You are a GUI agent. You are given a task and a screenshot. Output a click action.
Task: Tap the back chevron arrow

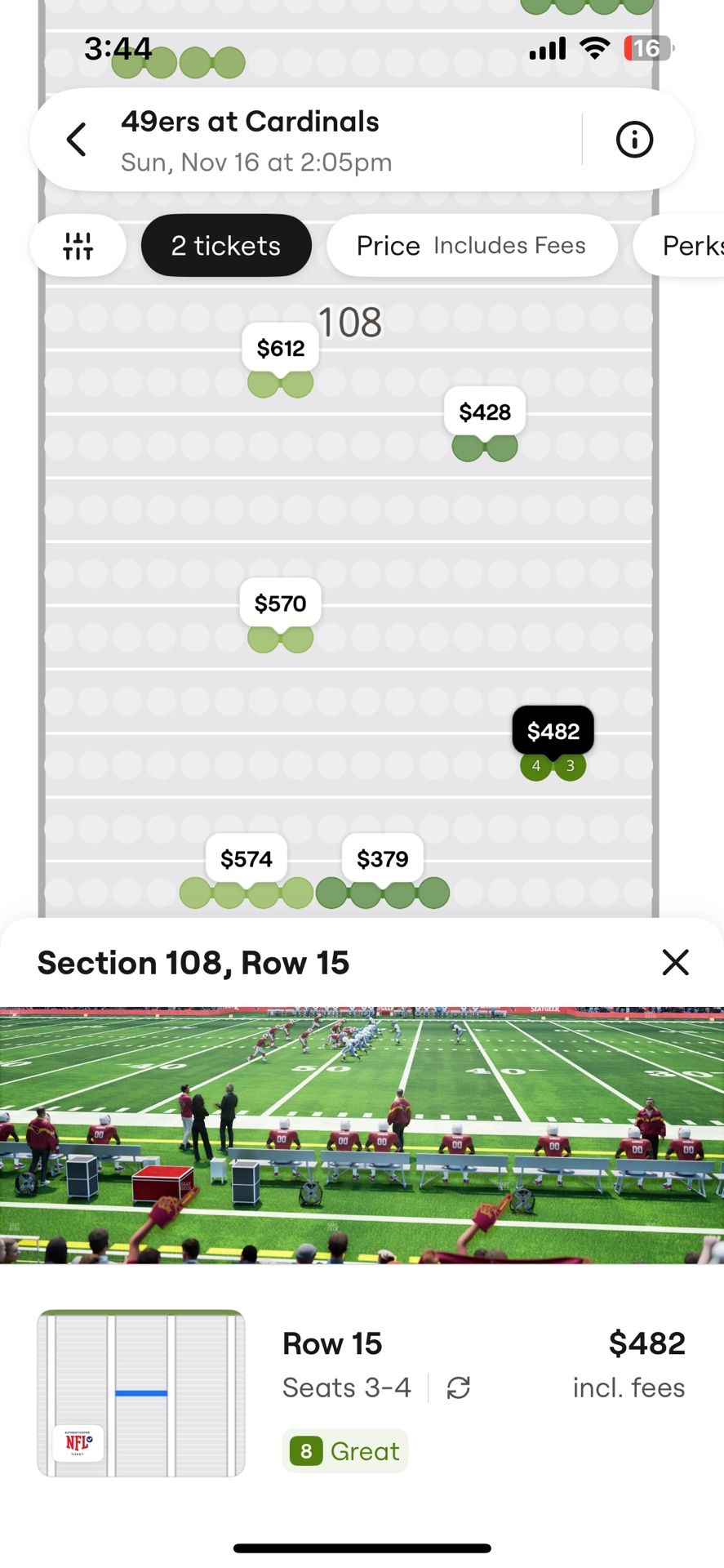coord(75,139)
